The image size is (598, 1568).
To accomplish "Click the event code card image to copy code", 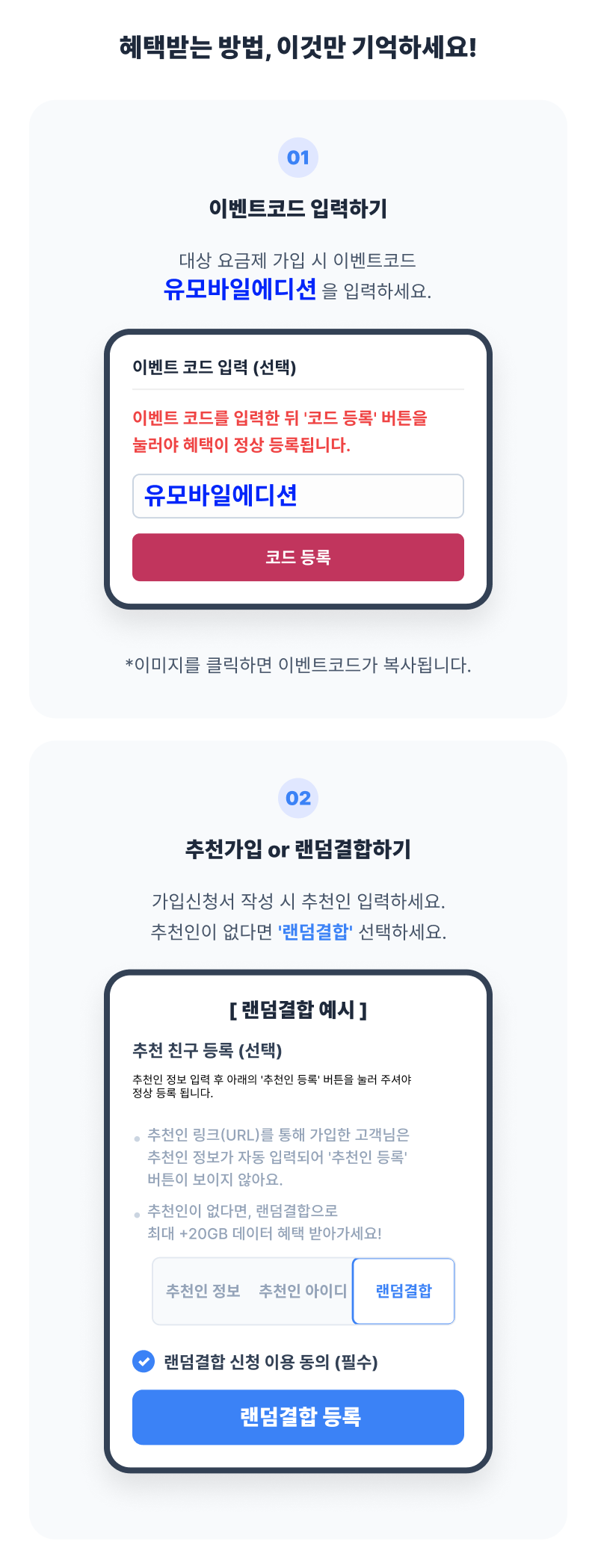I will [x=298, y=467].
